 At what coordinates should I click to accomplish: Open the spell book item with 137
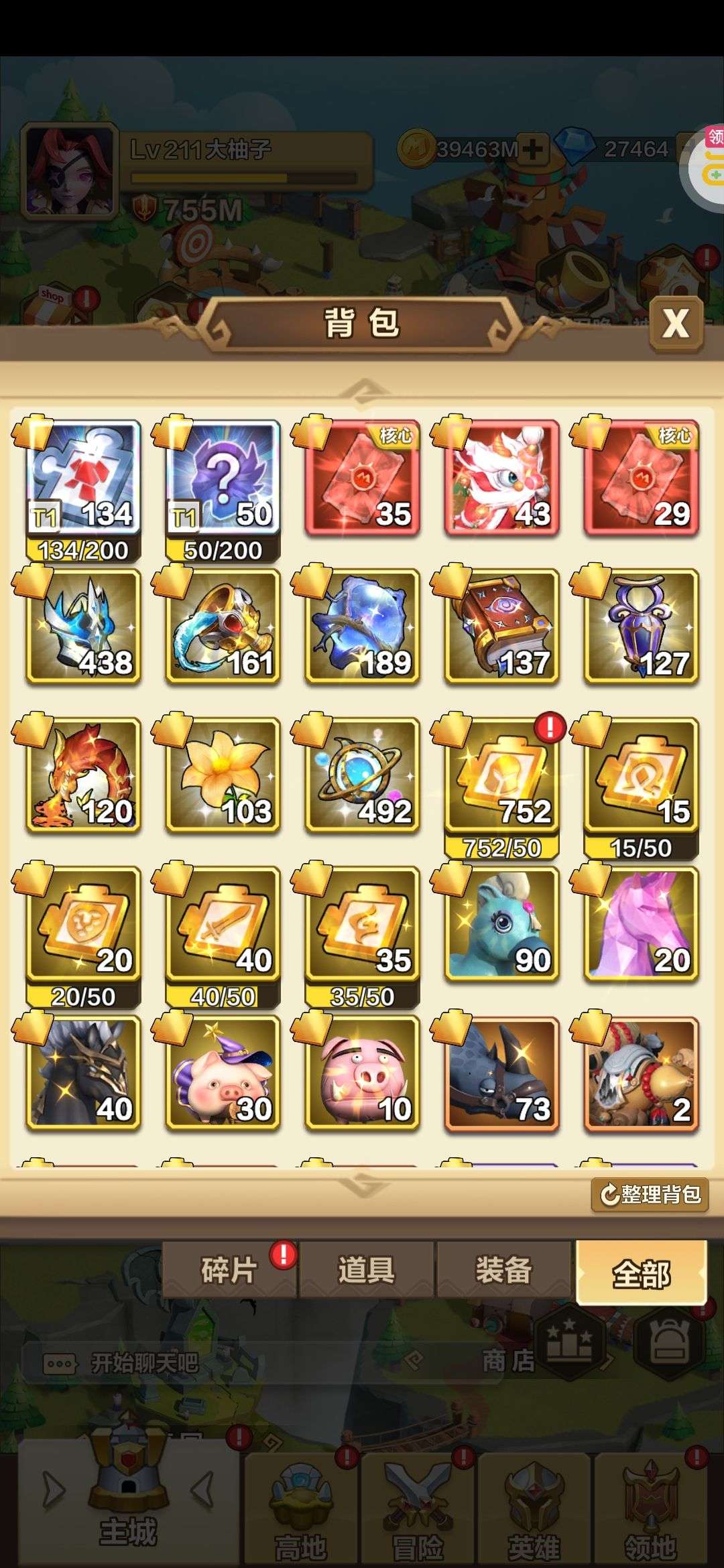click(501, 627)
